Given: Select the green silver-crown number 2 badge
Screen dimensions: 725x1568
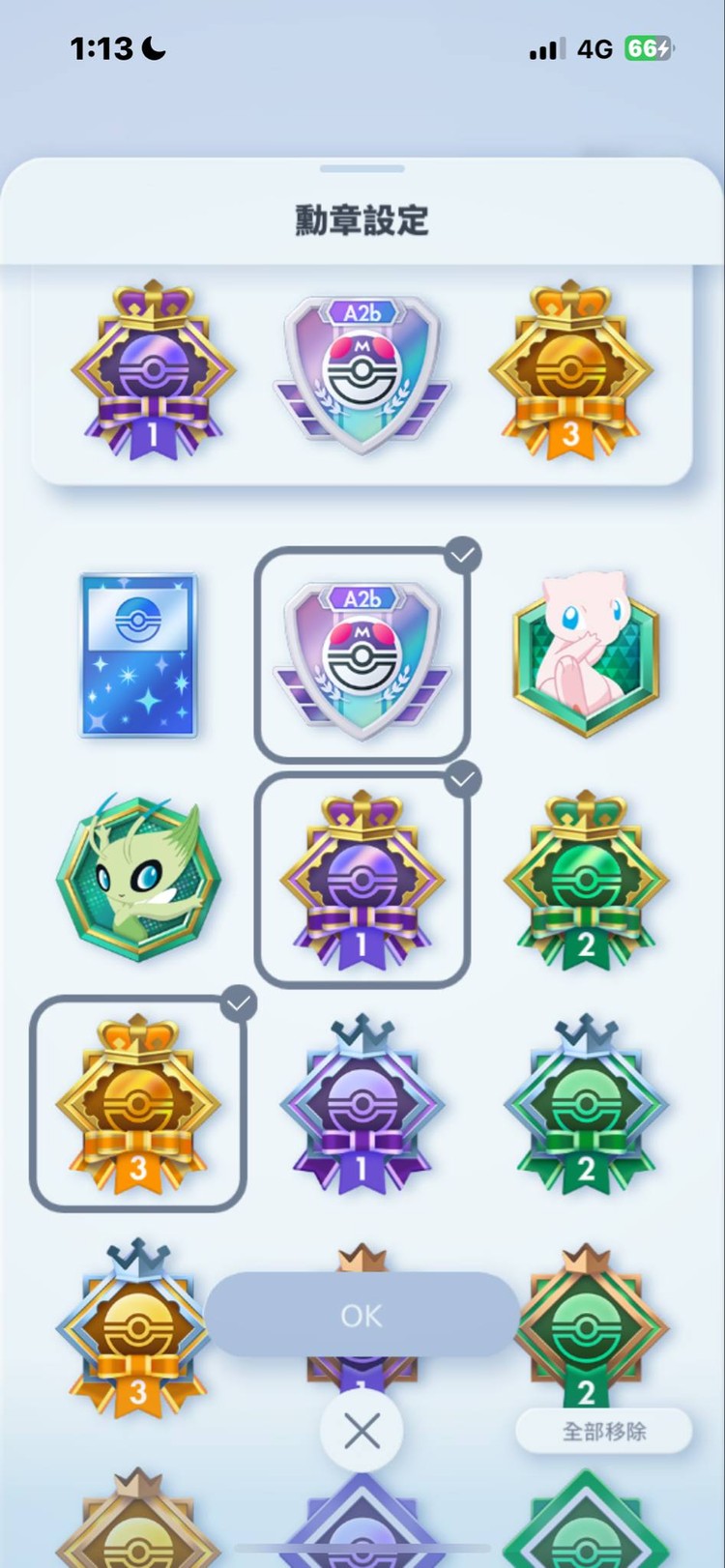Looking at the screenshot, I should [x=586, y=1103].
